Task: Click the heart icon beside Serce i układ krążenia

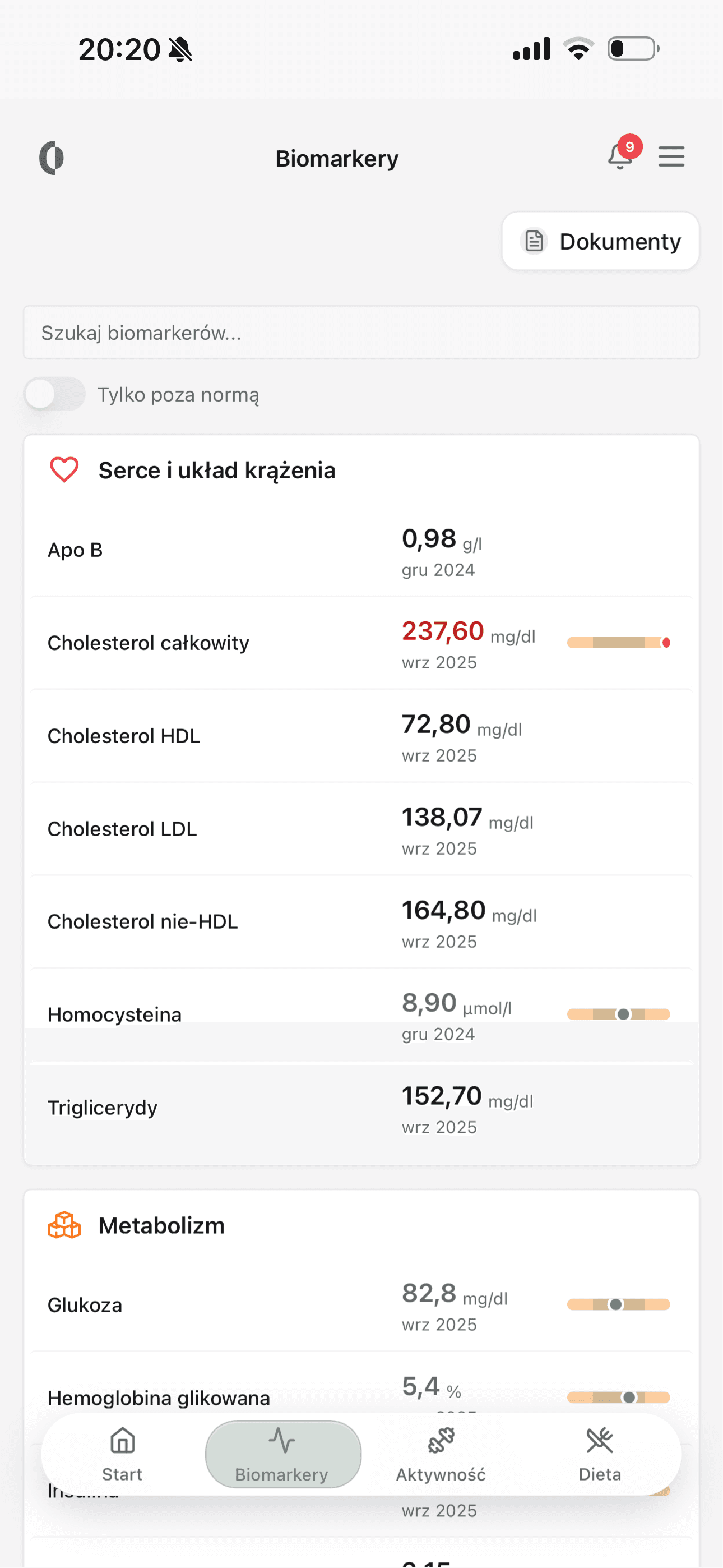Action: [63, 469]
